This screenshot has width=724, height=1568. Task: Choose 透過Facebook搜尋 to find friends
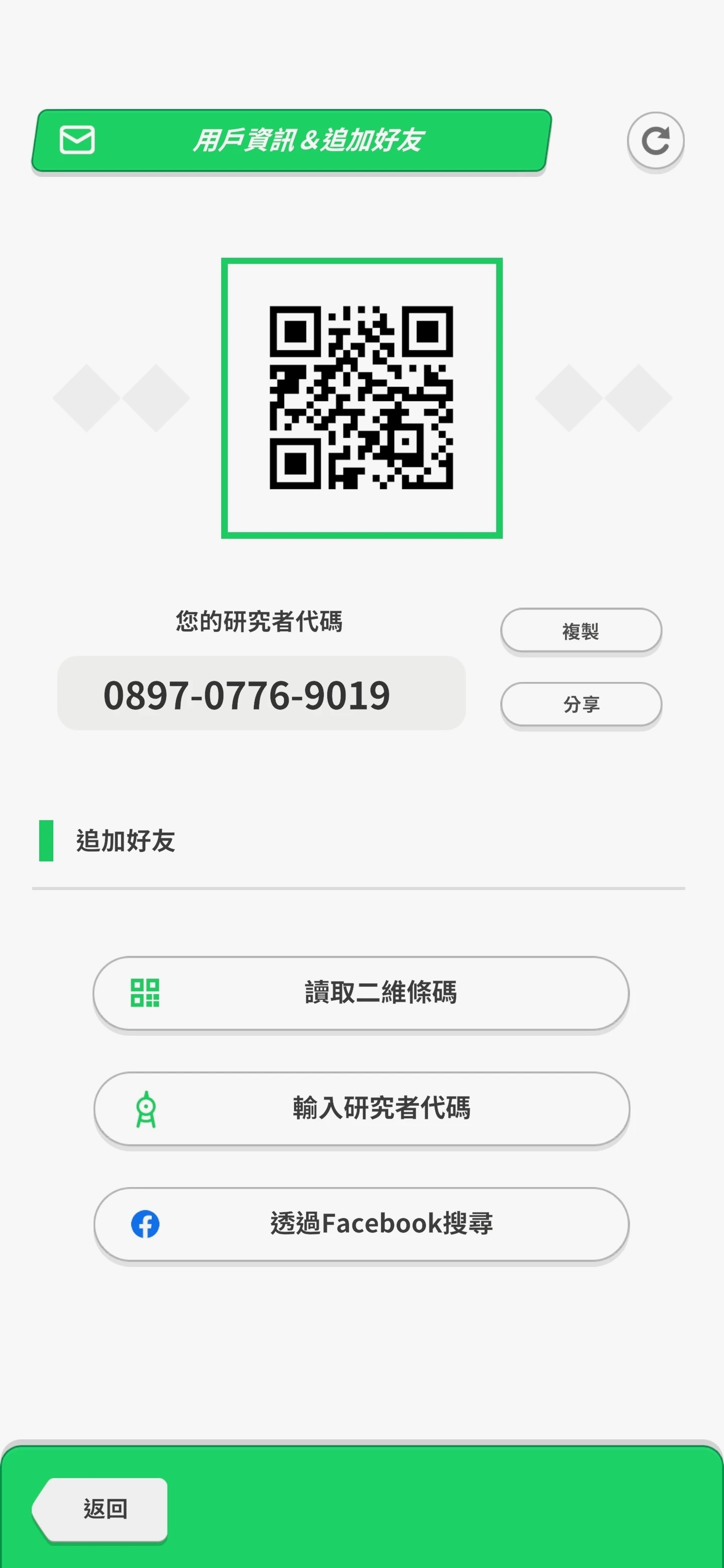(361, 1224)
